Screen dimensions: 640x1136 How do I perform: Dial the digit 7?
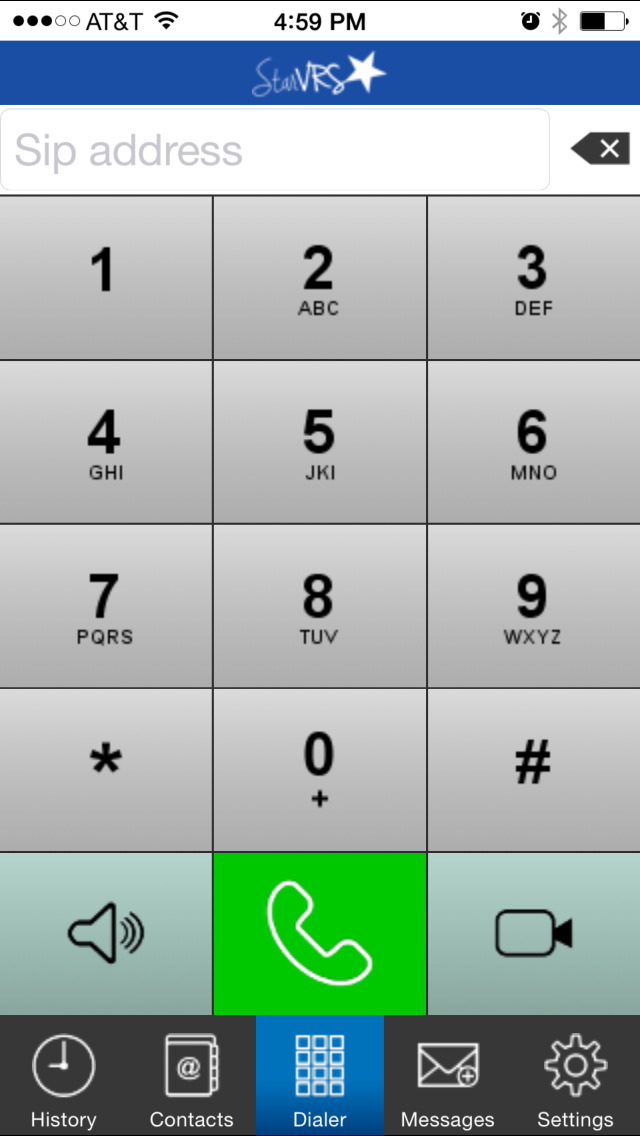click(x=105, y=606)
